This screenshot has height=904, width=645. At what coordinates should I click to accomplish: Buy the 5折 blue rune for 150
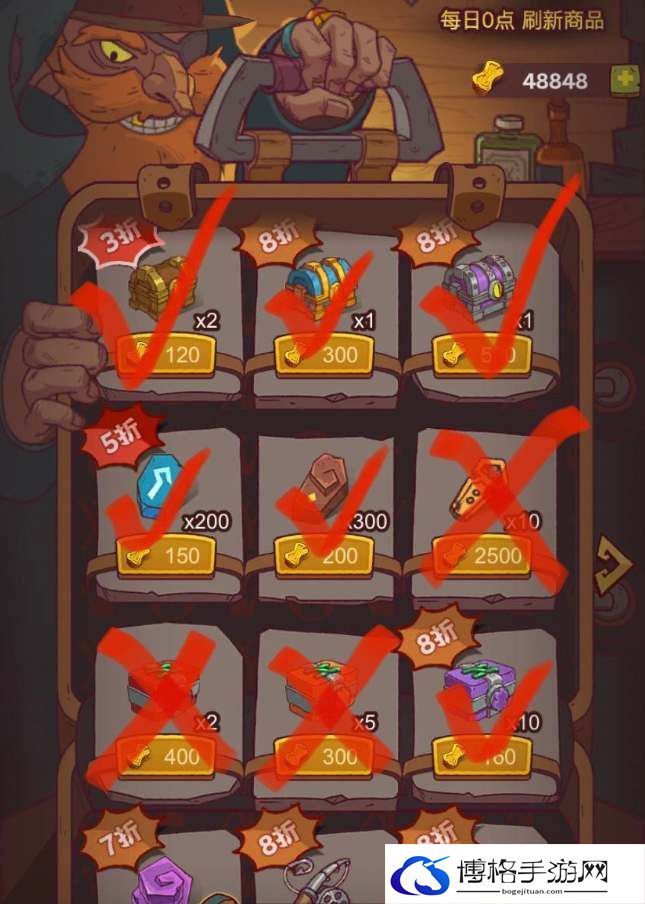point(166,555)
